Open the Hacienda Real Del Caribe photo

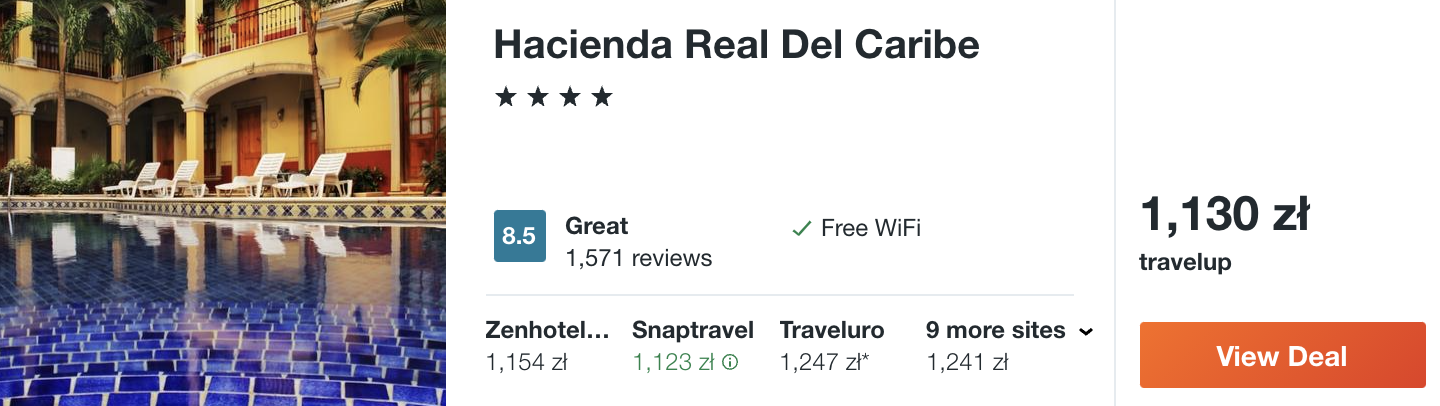pyautogui.click(x=222, y=203)
